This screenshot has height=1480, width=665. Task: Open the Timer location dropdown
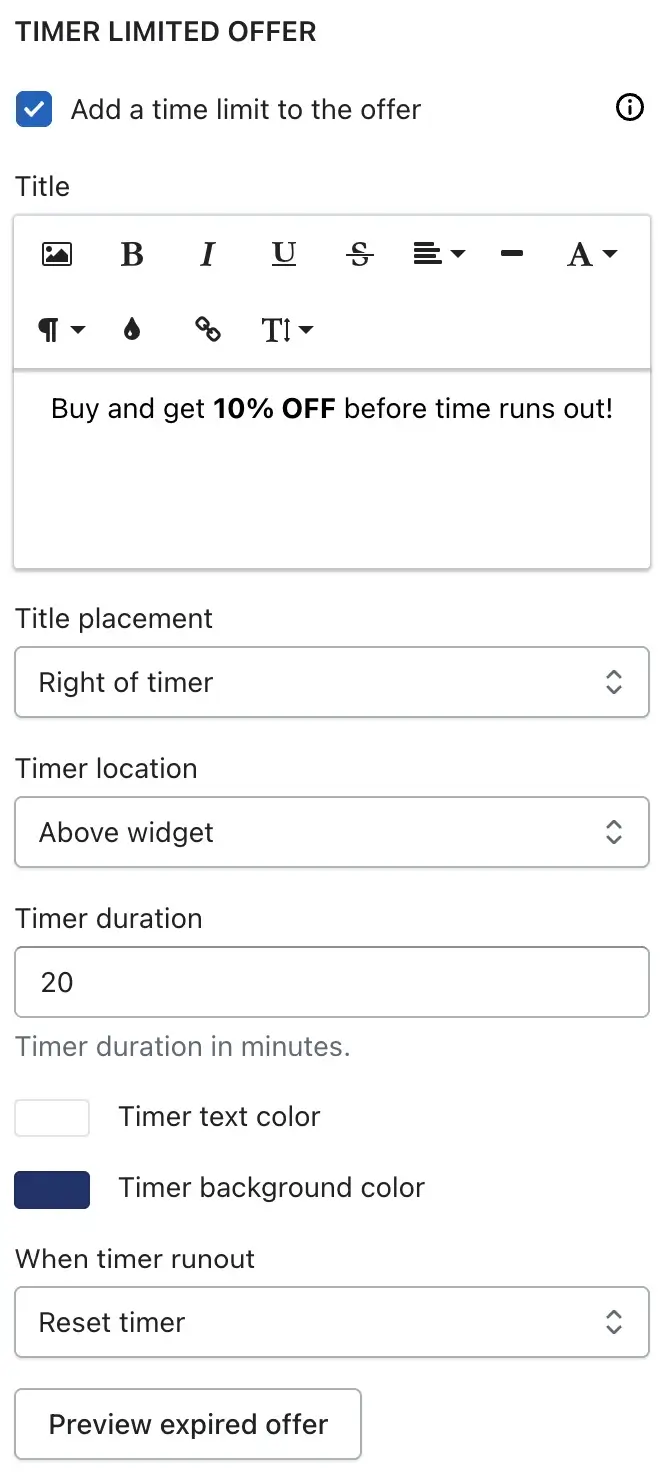(332, 832)
